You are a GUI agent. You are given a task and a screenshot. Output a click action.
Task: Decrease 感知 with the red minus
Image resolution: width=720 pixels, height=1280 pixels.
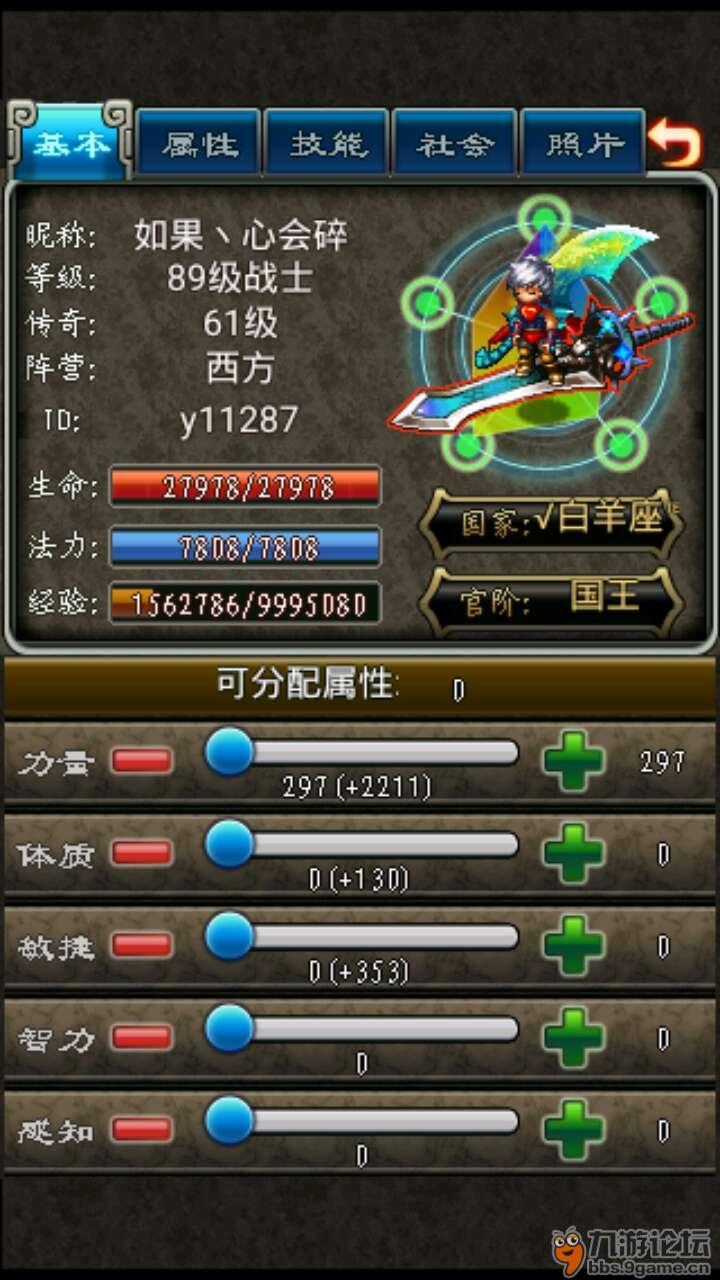pyautogui.click(x=141, y=1129)
